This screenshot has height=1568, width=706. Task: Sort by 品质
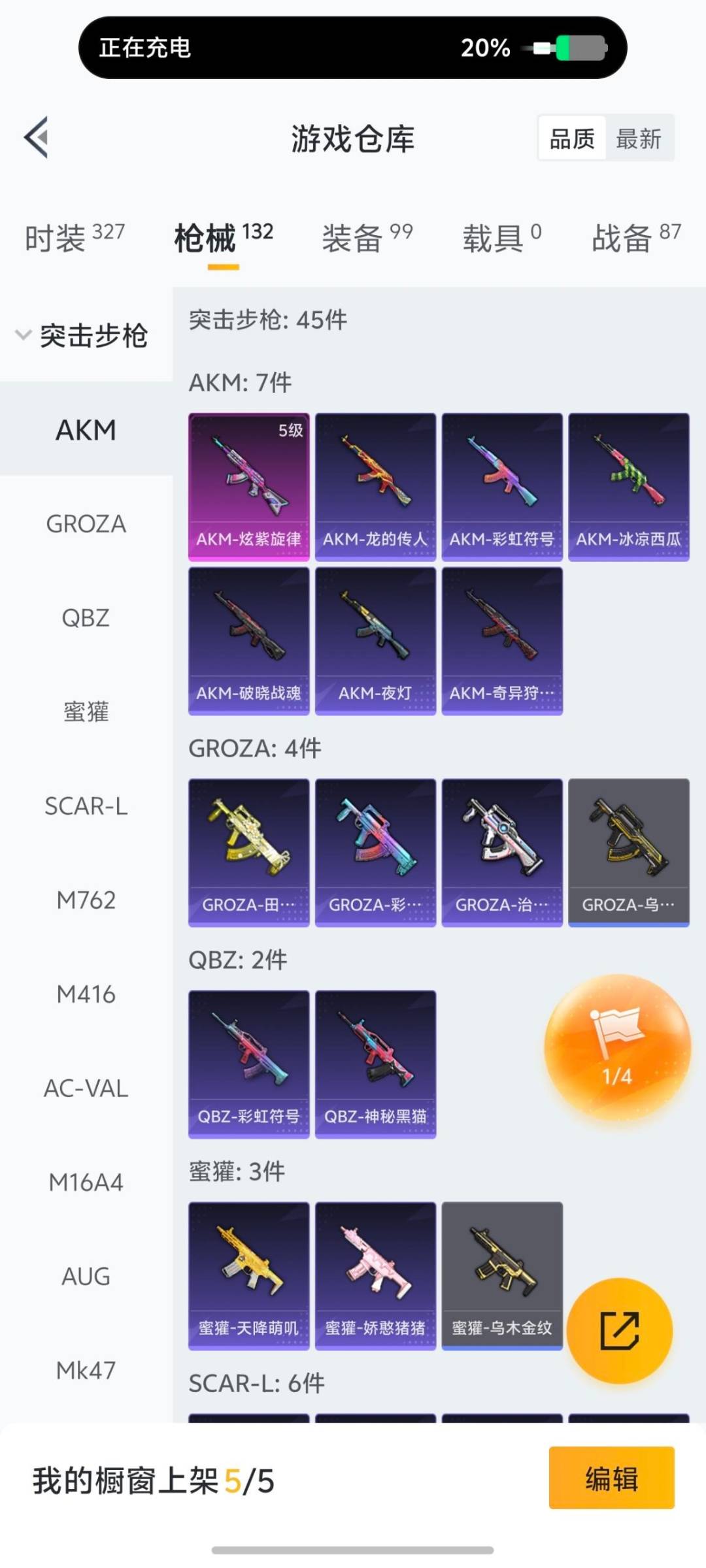coord(572,139)
